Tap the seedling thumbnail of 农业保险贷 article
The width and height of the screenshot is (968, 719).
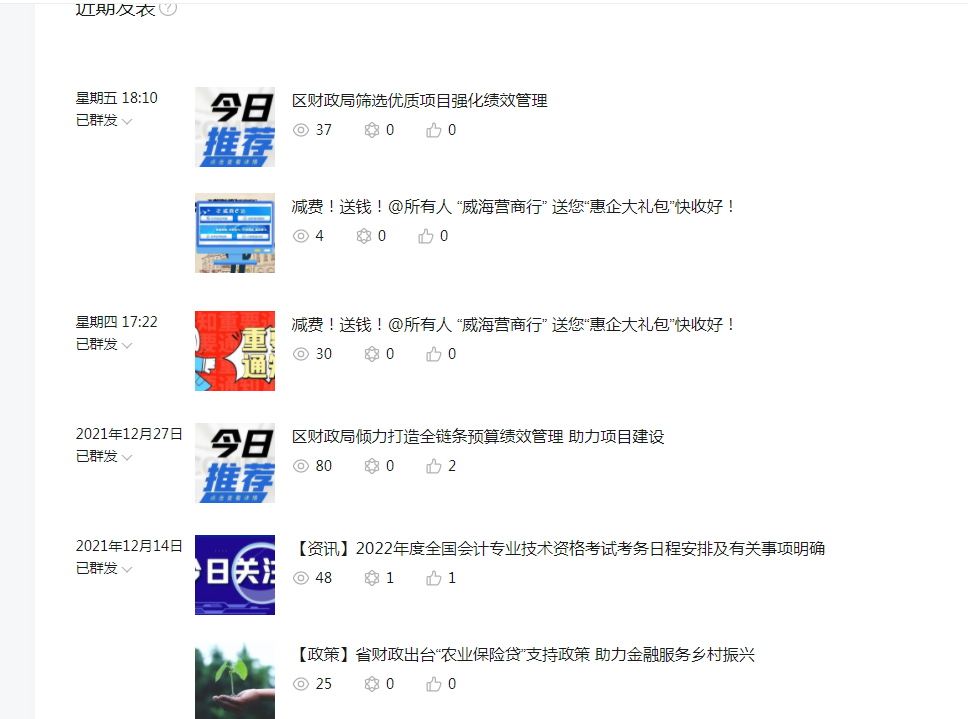pos(235,681)
